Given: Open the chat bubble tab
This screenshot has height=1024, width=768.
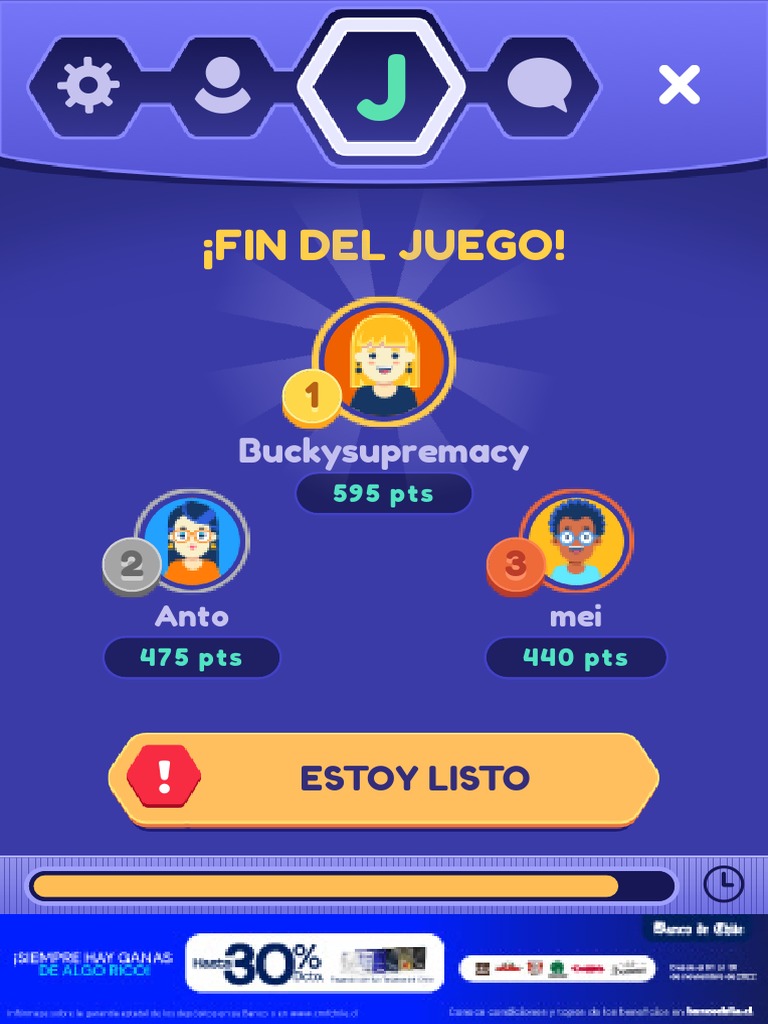Looking at the screenshot, I should [538, 85].
